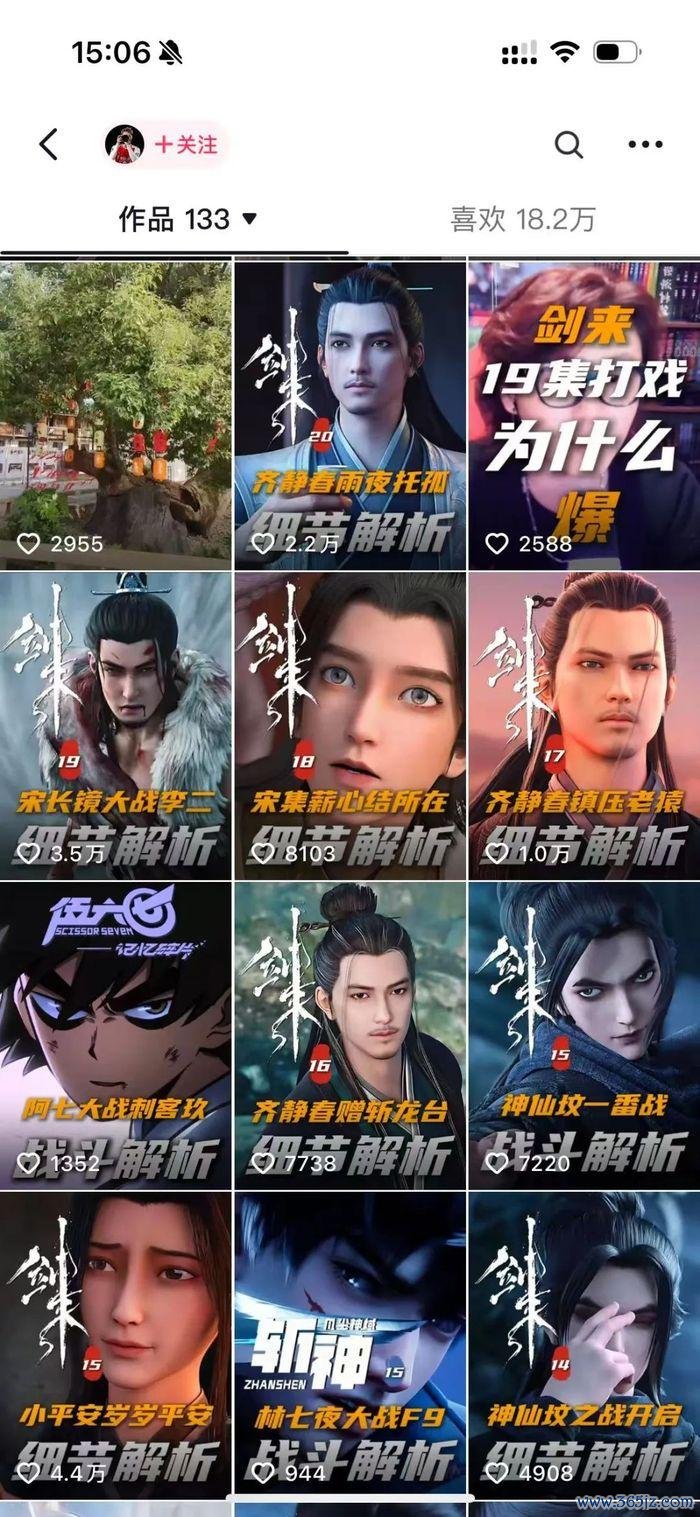Open the 神仙坟一番战 video
The height and width of the screenshot is (1517, 700).
584,1035
